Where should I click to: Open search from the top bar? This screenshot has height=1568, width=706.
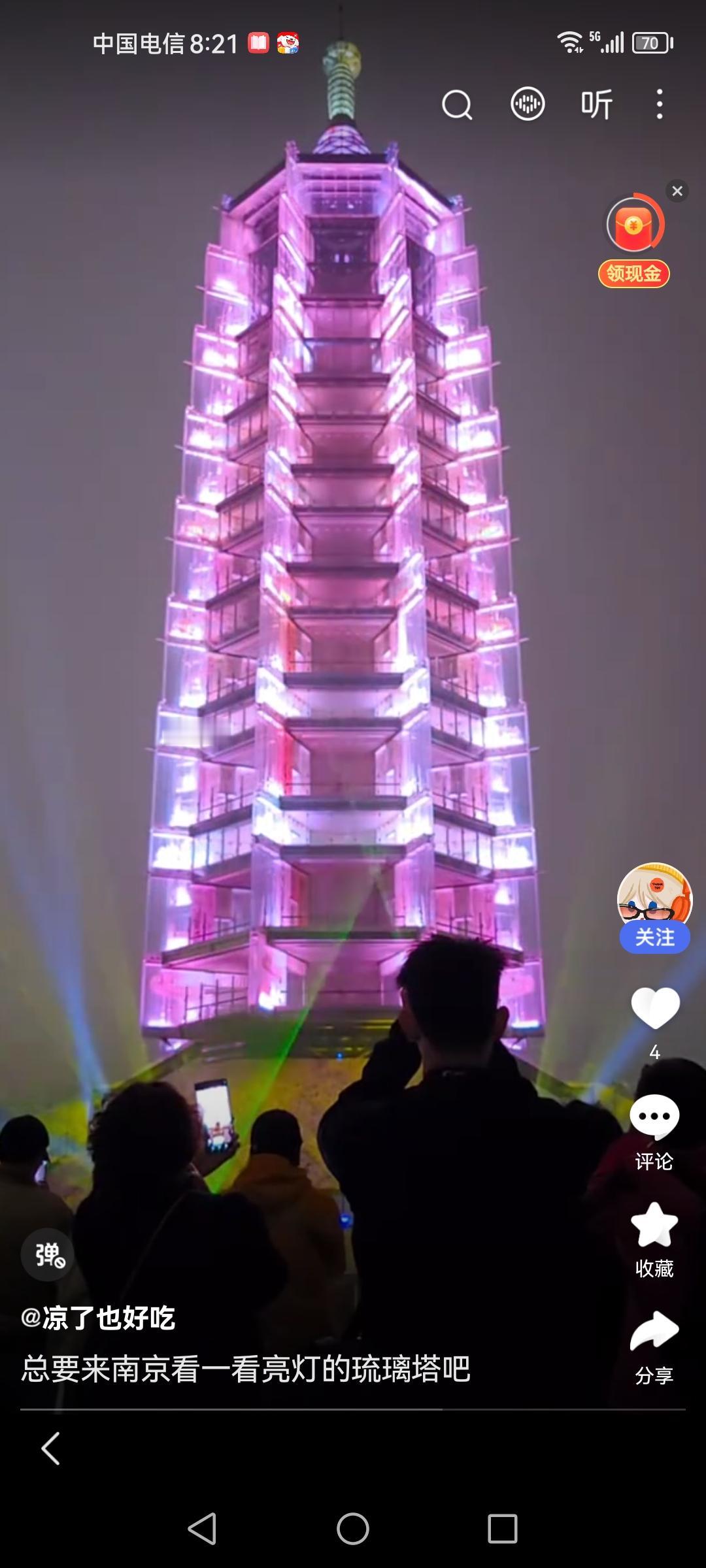pos(458,105)
